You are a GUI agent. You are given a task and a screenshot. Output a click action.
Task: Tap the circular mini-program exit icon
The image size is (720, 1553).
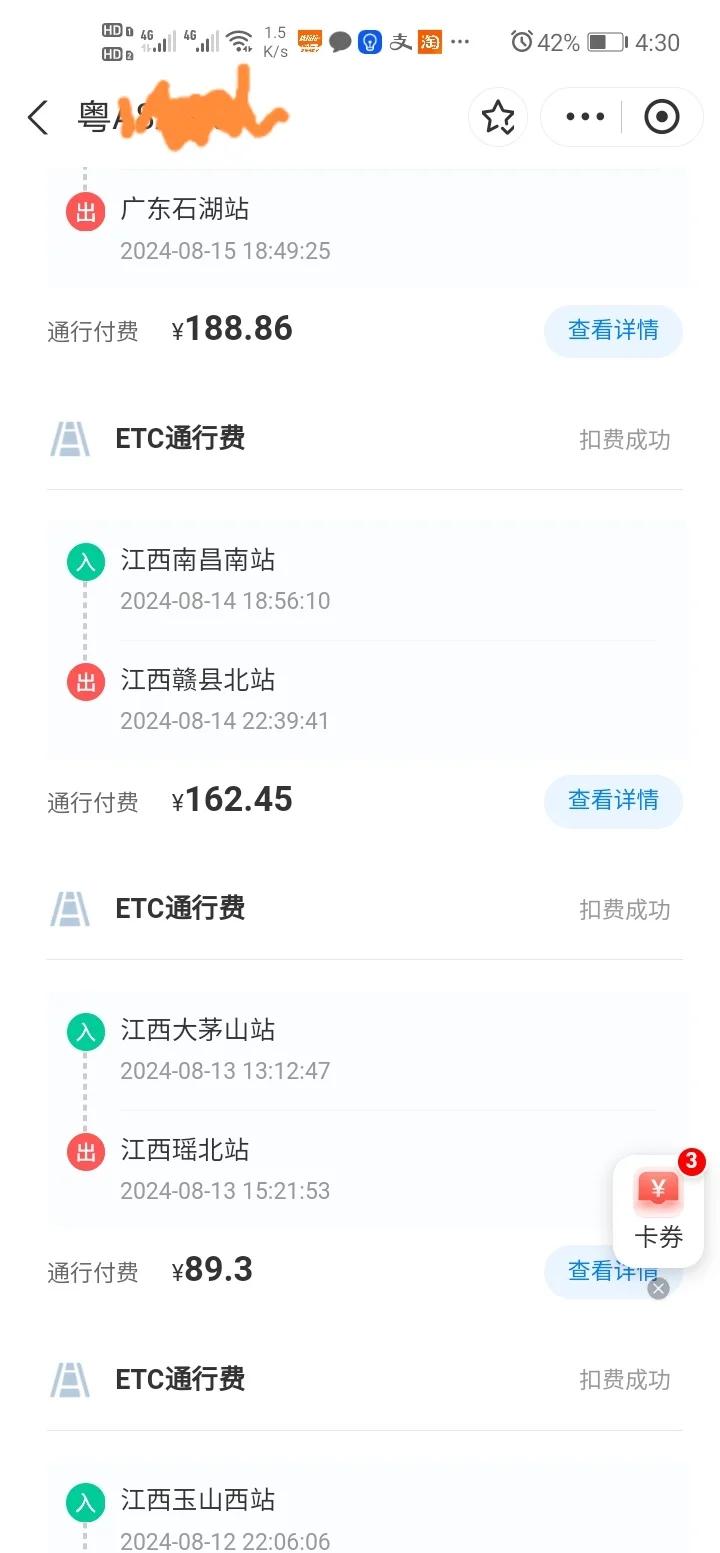(662, 117)
